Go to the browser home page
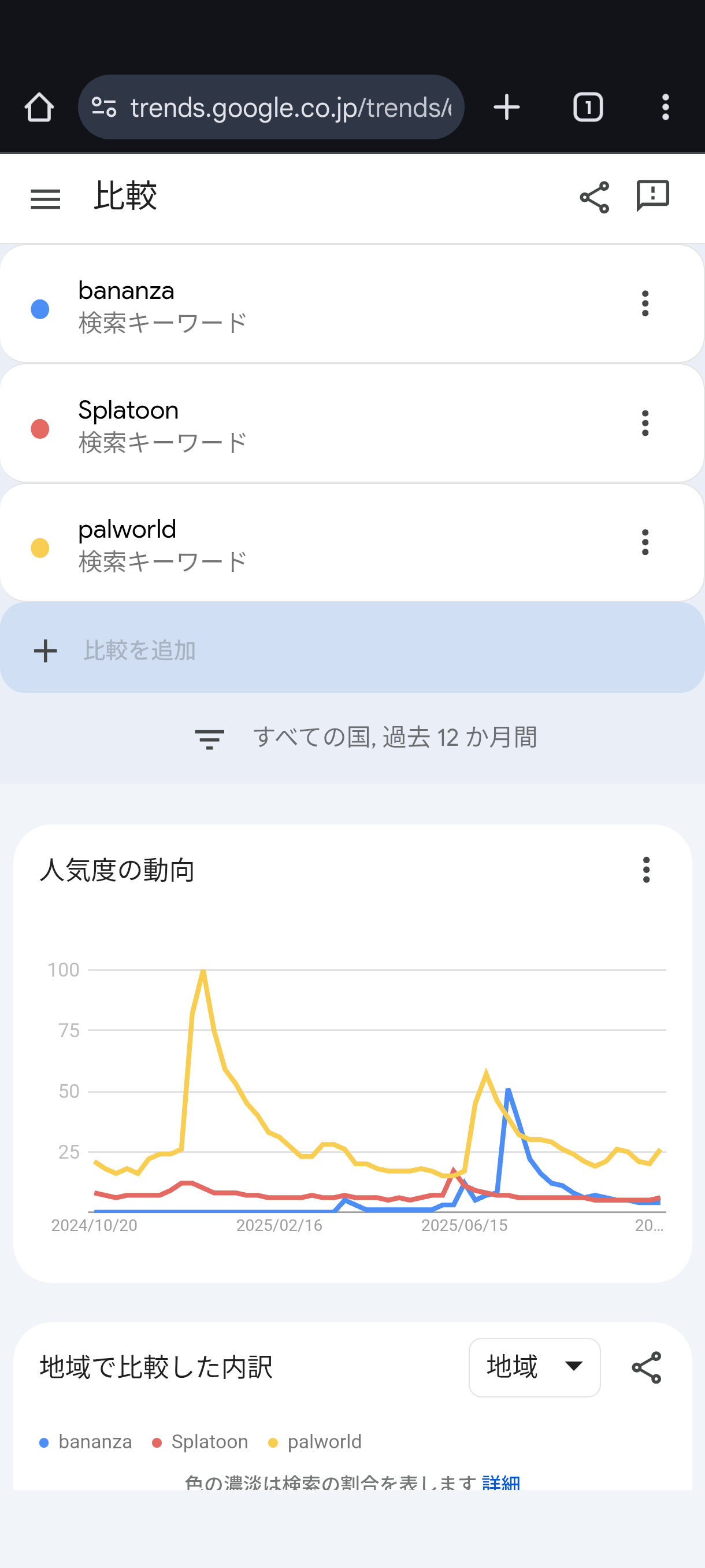Image resolution: width=705 pixels, height=1568 pixels. pyautogui.click(x=39, y=108)
